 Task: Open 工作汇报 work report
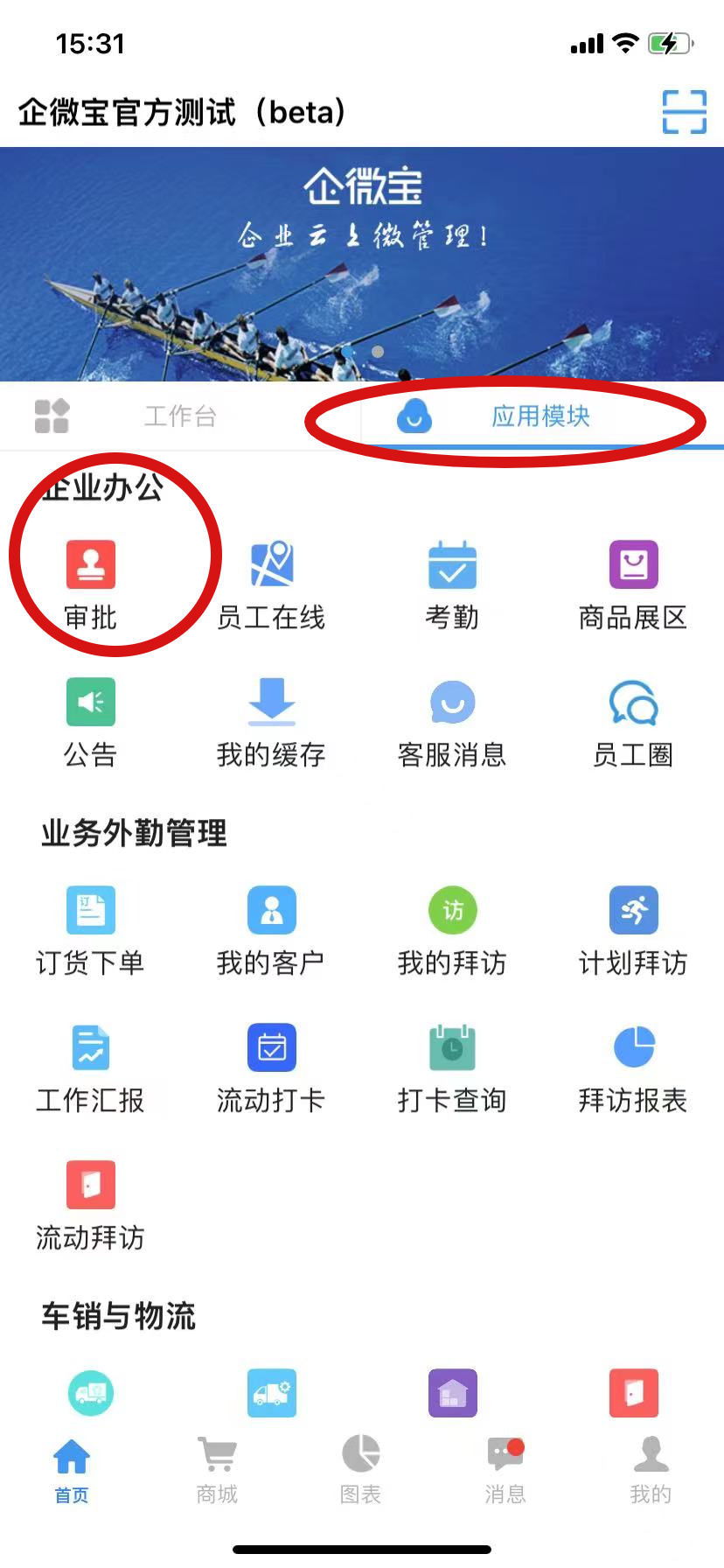(x=91, y=1067)
